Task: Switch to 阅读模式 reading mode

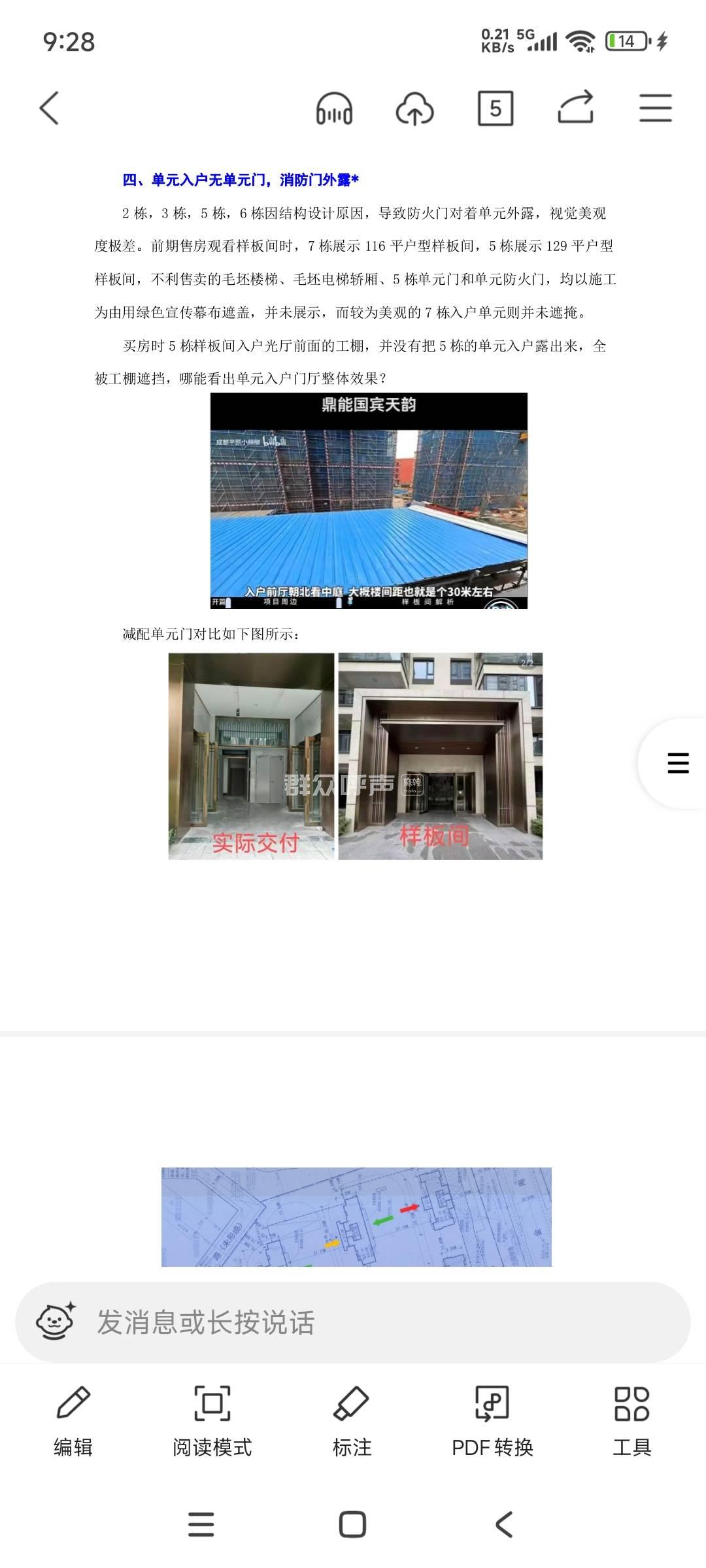Action: point(212,1420)
